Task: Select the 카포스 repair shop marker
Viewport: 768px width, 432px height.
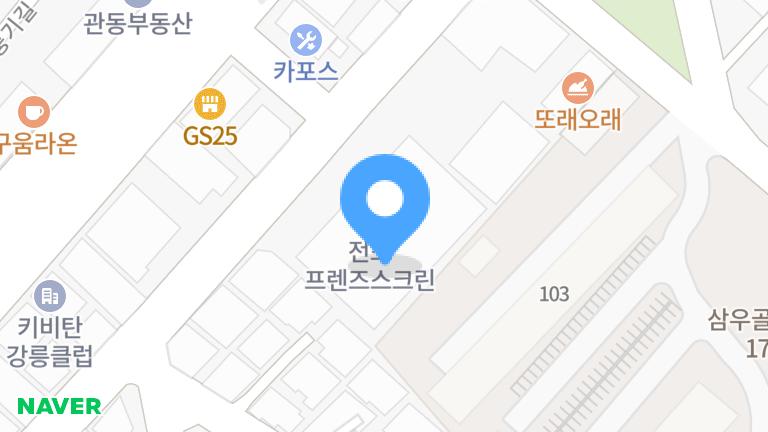Action: [306, 41]
